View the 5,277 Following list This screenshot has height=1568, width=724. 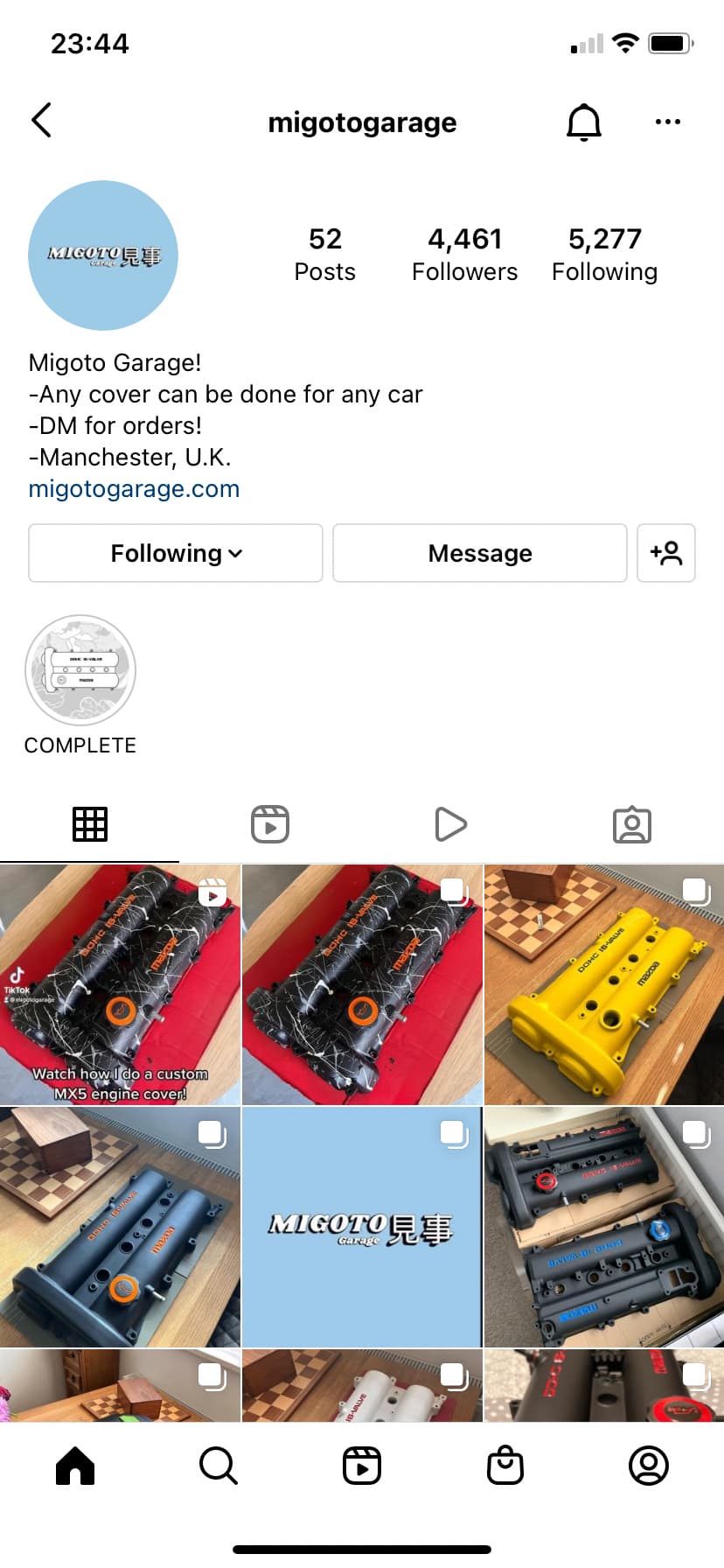(604, 254)
